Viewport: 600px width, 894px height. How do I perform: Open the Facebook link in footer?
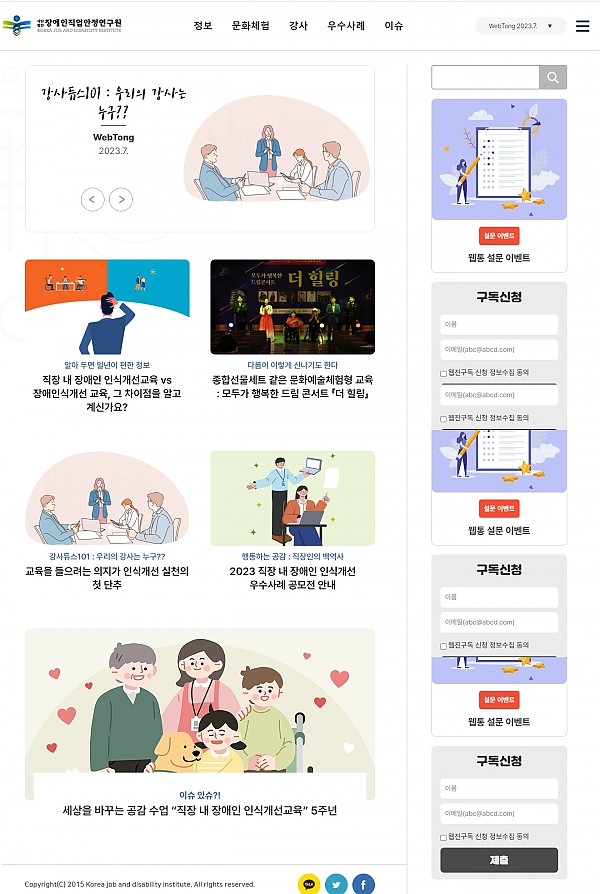[x=364, y=884]
